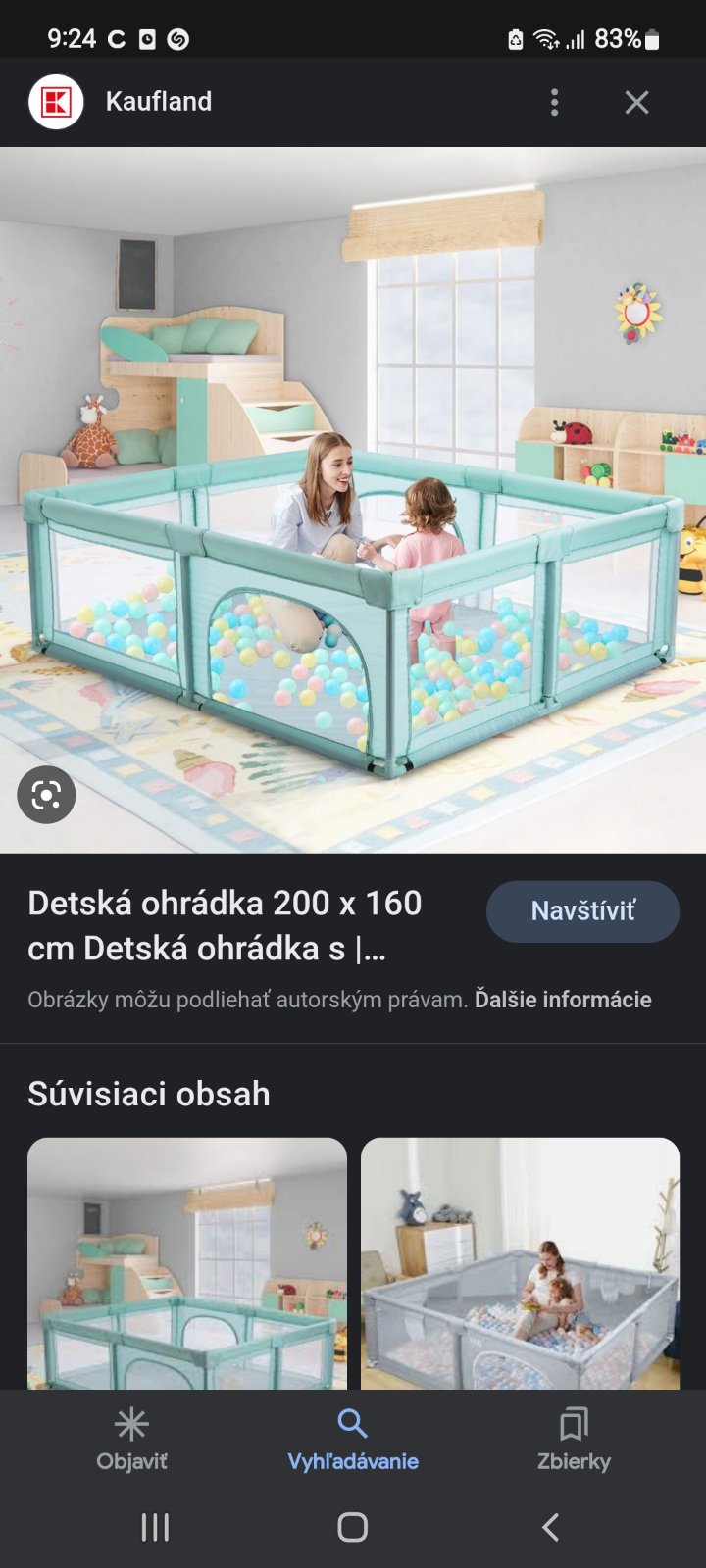Switch to the Zbierky tab
The height and width of the screenshot is (1568, 706).
tap(574, 1439)
